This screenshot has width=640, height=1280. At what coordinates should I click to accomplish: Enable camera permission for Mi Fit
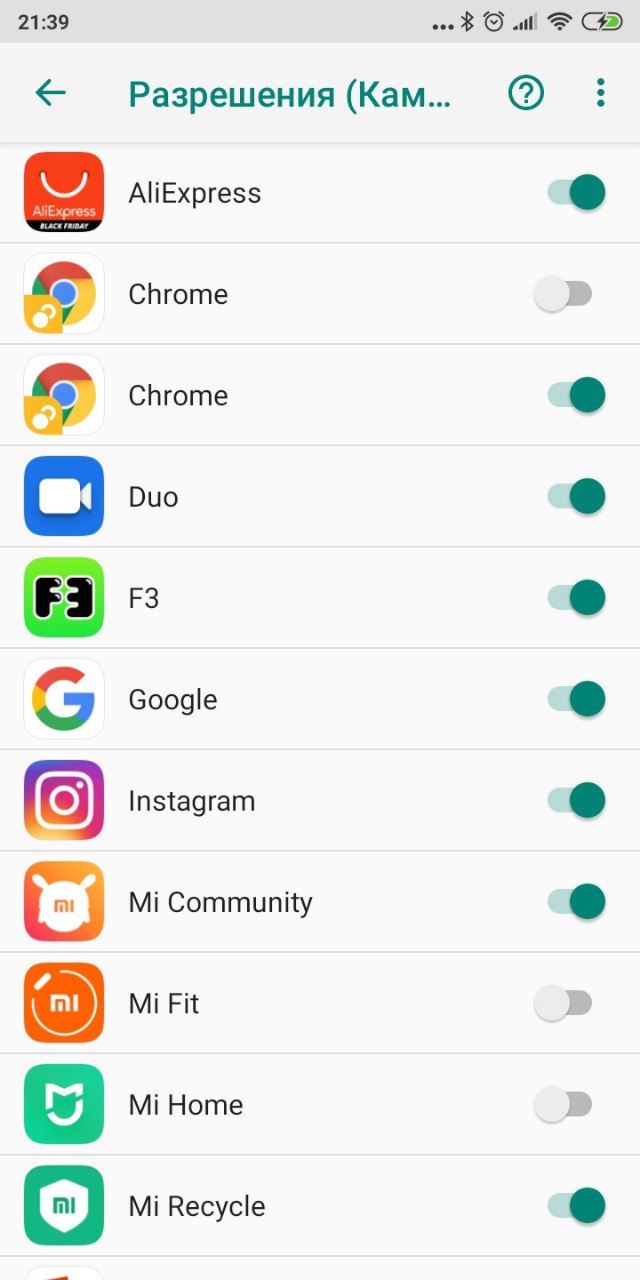pyautogui.click(x=564, y=1003)
